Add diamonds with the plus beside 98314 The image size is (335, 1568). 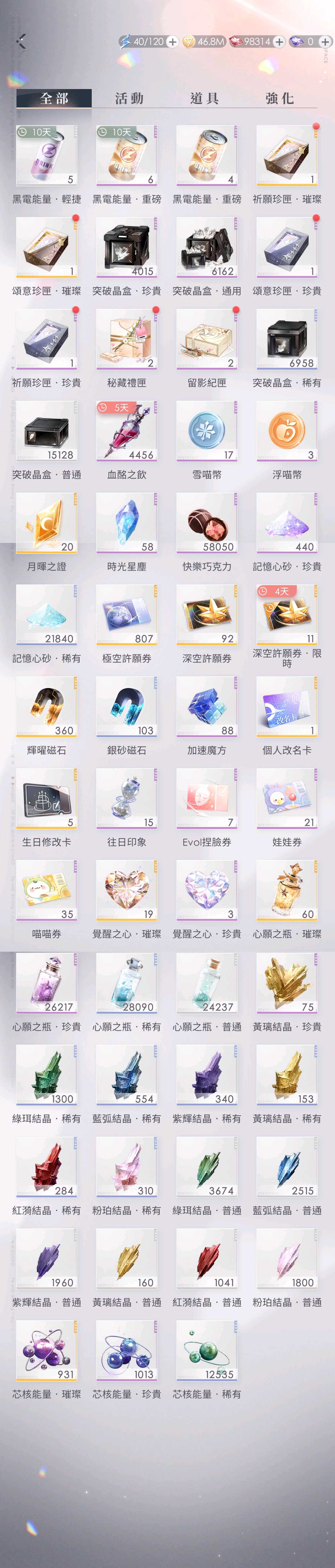[x=279, y=41]
